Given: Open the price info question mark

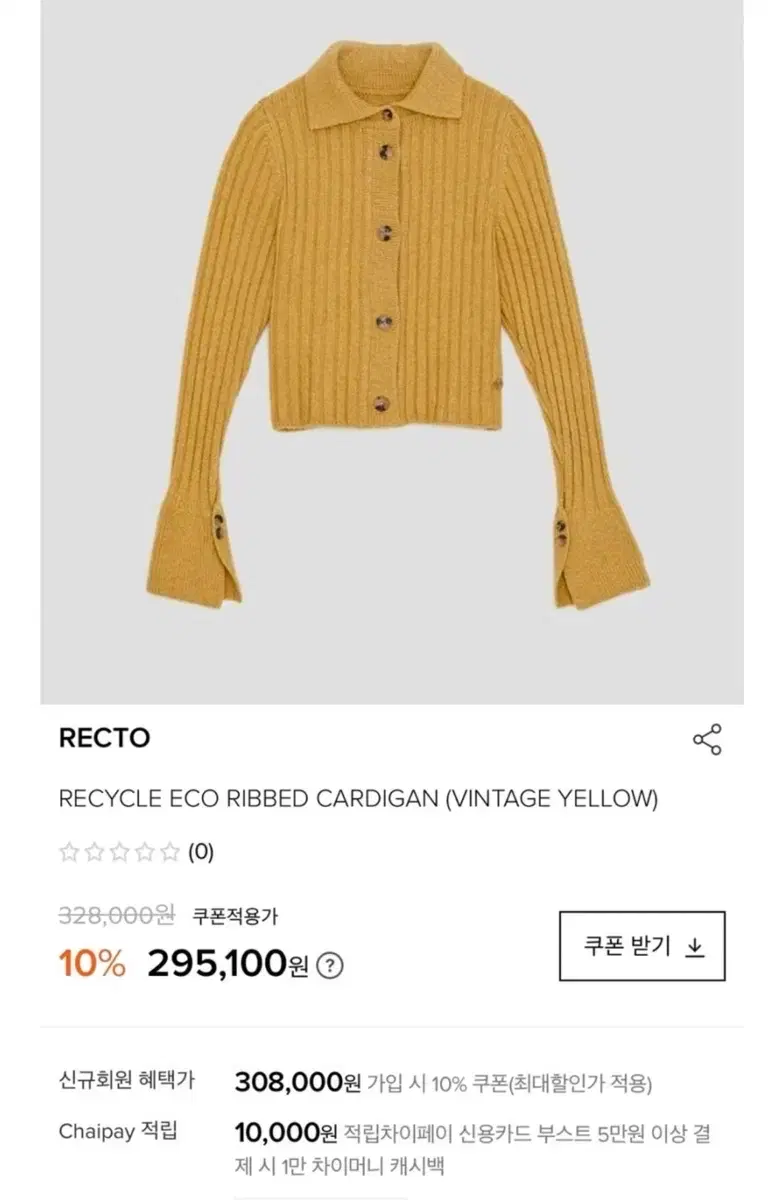Looking at the screenshot, I should (332, 965).
